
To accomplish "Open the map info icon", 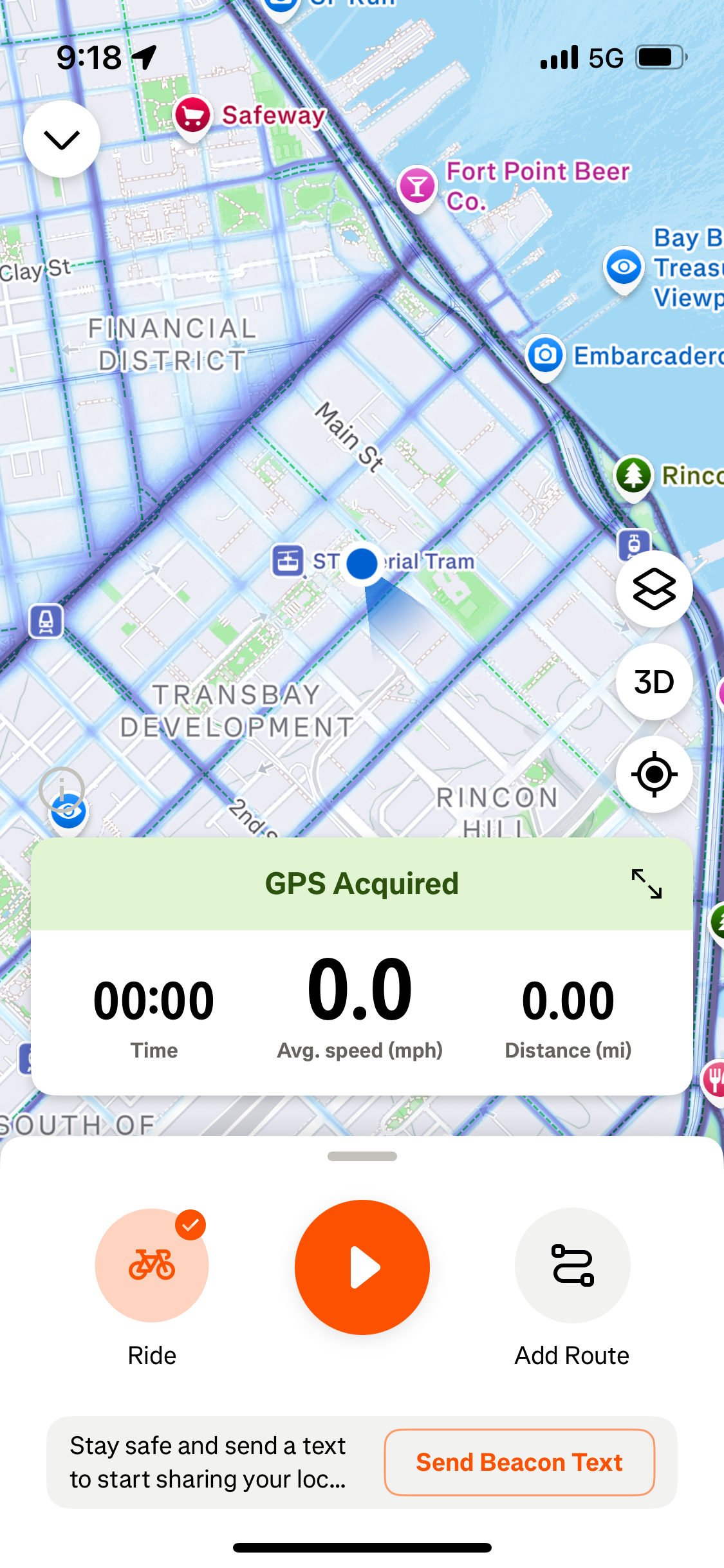I will pyautogui.click(x=62, y=789).
